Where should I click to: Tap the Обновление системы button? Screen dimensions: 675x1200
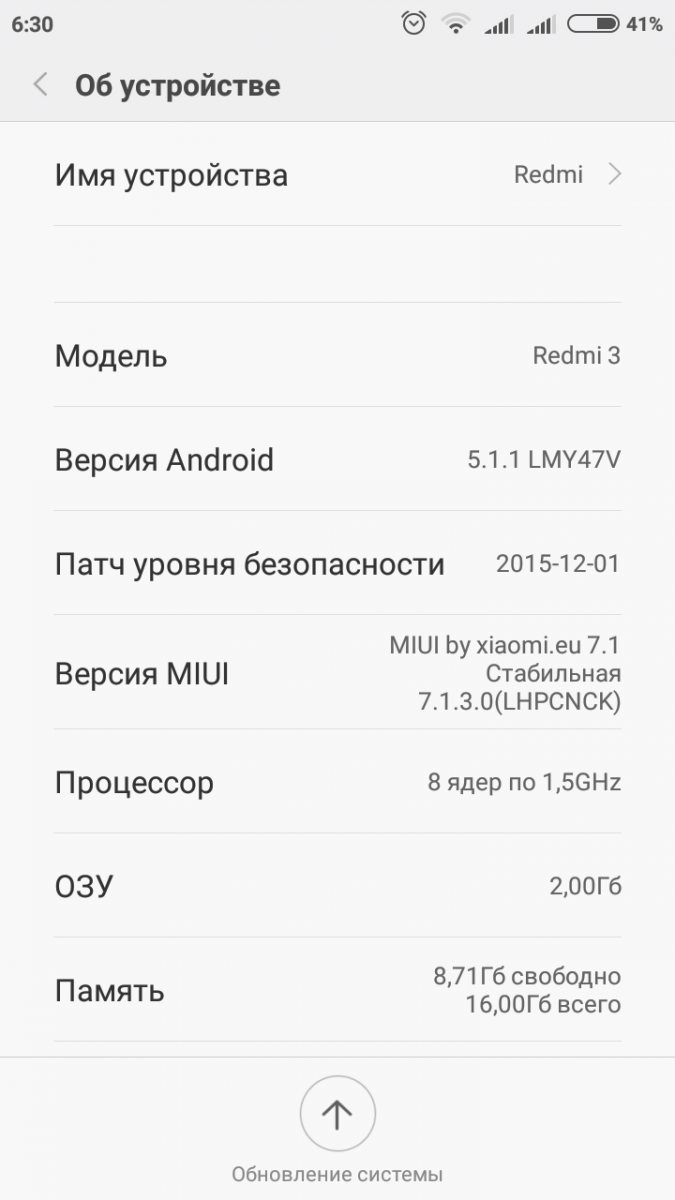[337, 1115]
